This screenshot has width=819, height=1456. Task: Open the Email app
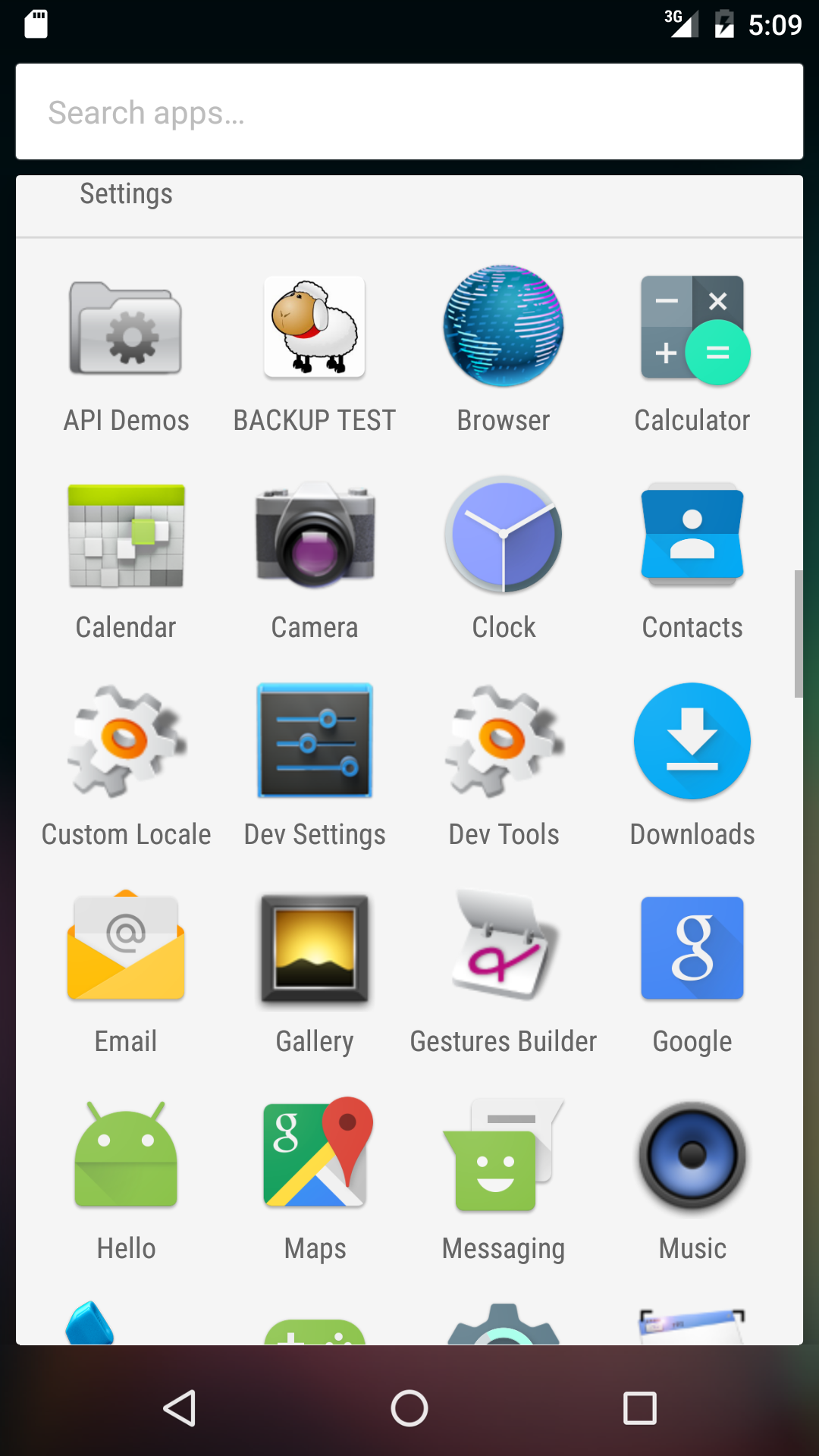[126, 948]
